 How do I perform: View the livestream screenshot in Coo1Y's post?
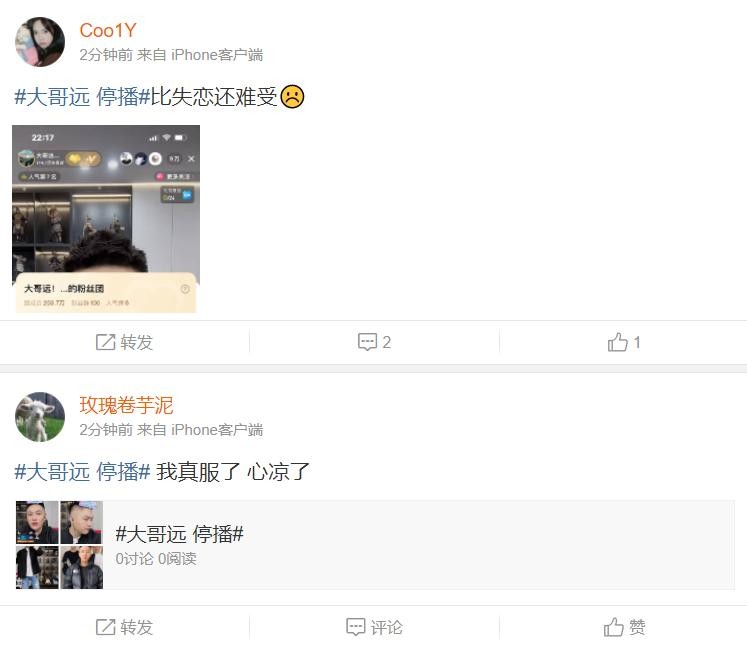click(x=106, y=219)
